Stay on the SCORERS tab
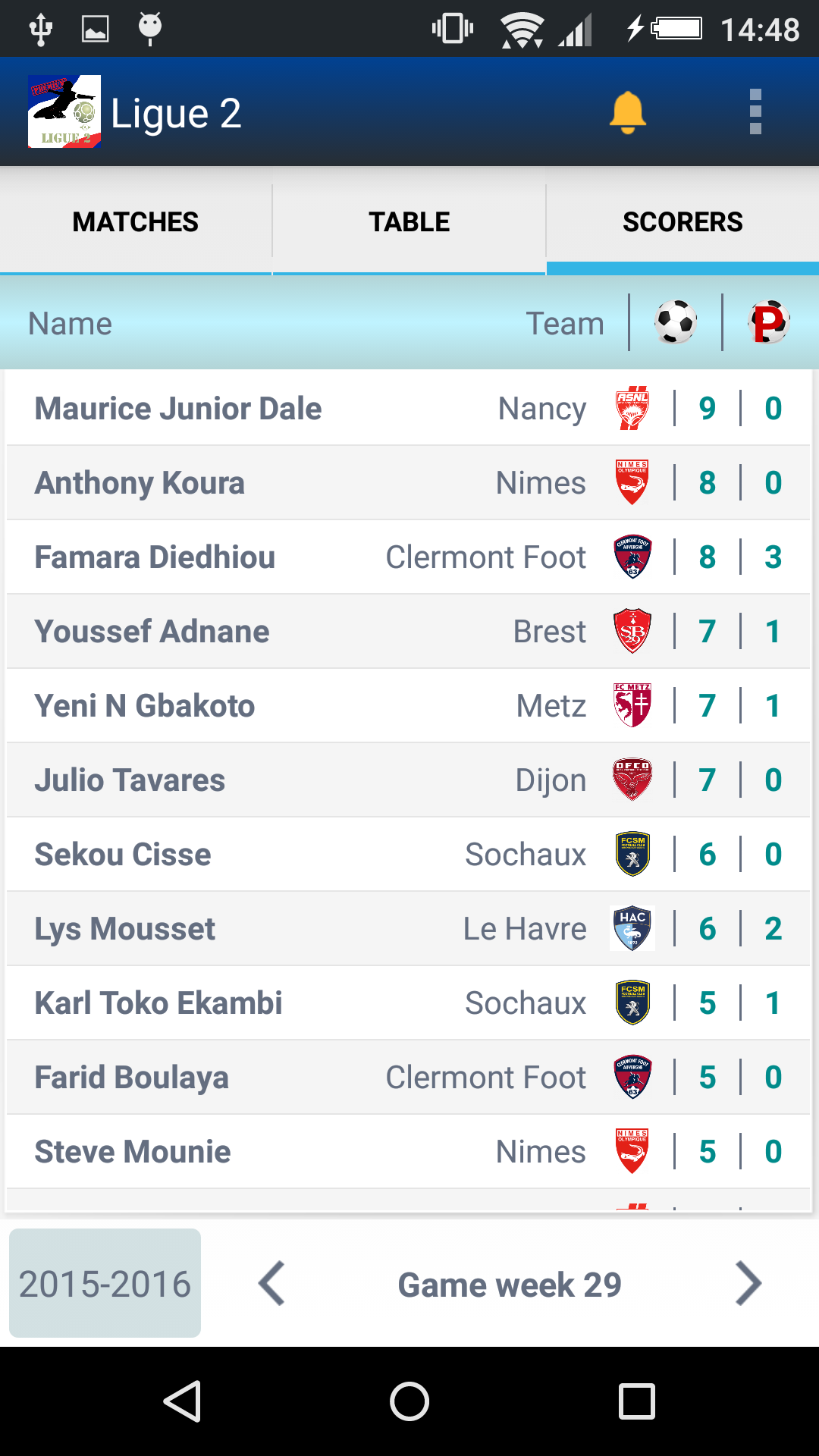This screenshot has width=819, height=1456. coord(682,221)
